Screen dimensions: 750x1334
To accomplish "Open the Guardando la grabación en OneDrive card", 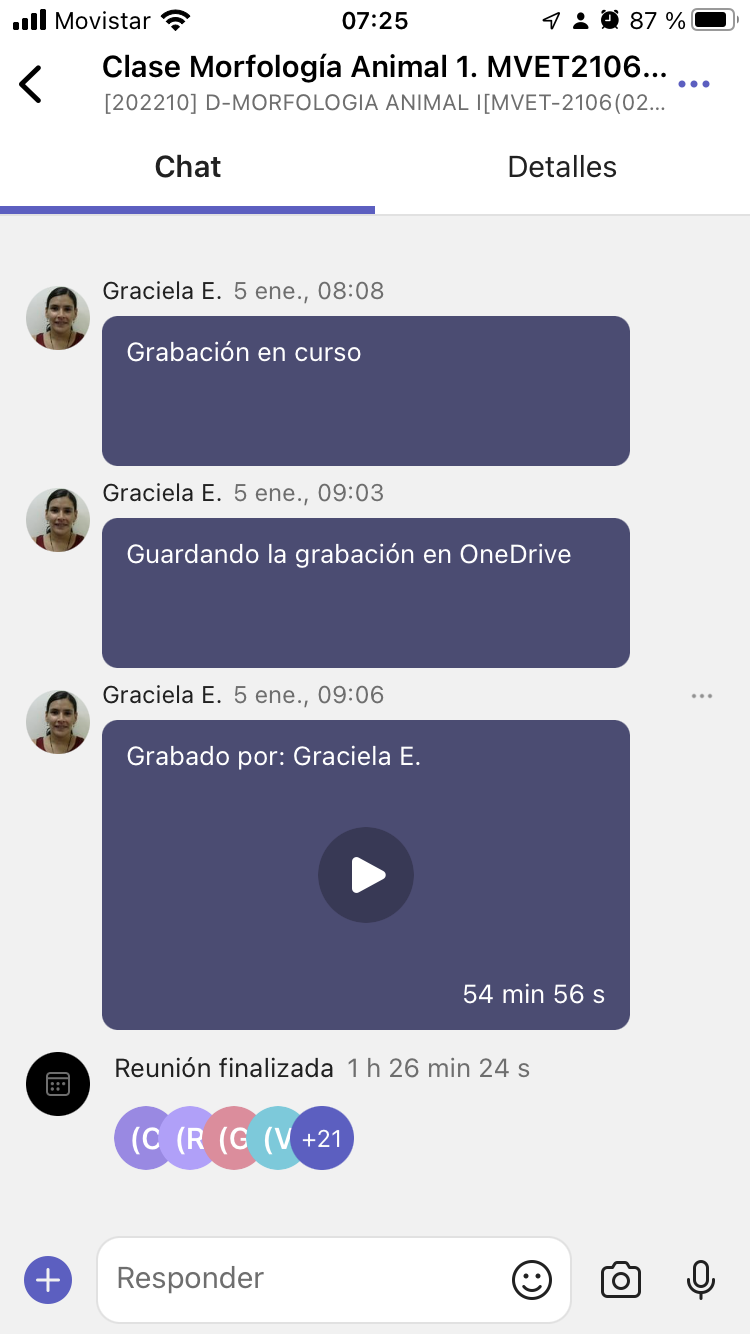I will (x=366, y=593).
